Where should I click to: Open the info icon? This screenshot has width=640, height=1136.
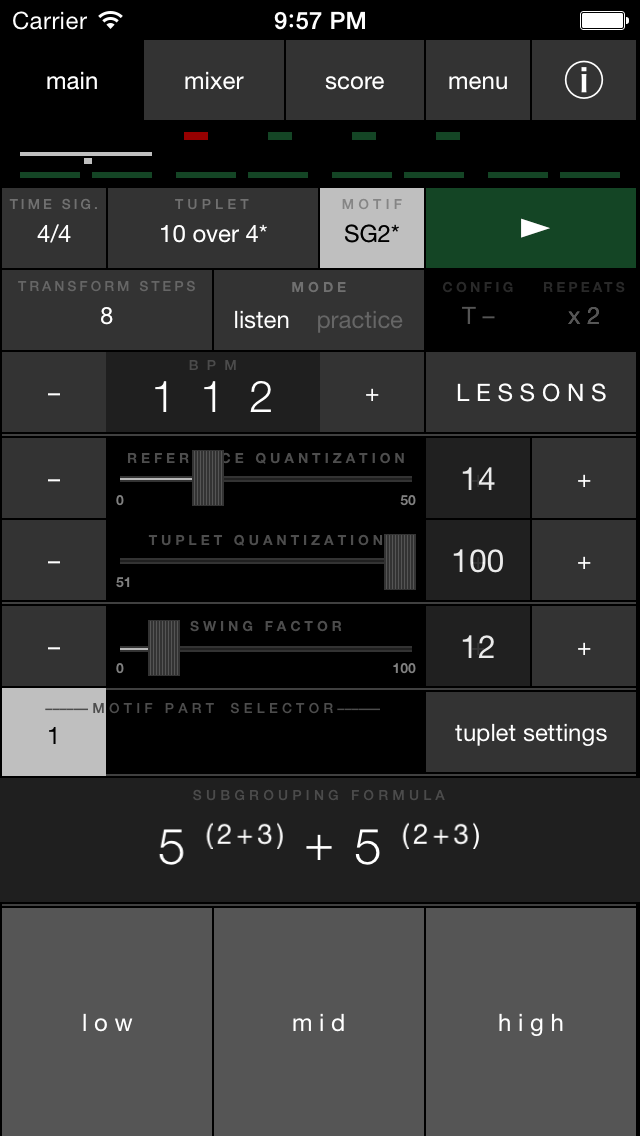coord(583,80)
